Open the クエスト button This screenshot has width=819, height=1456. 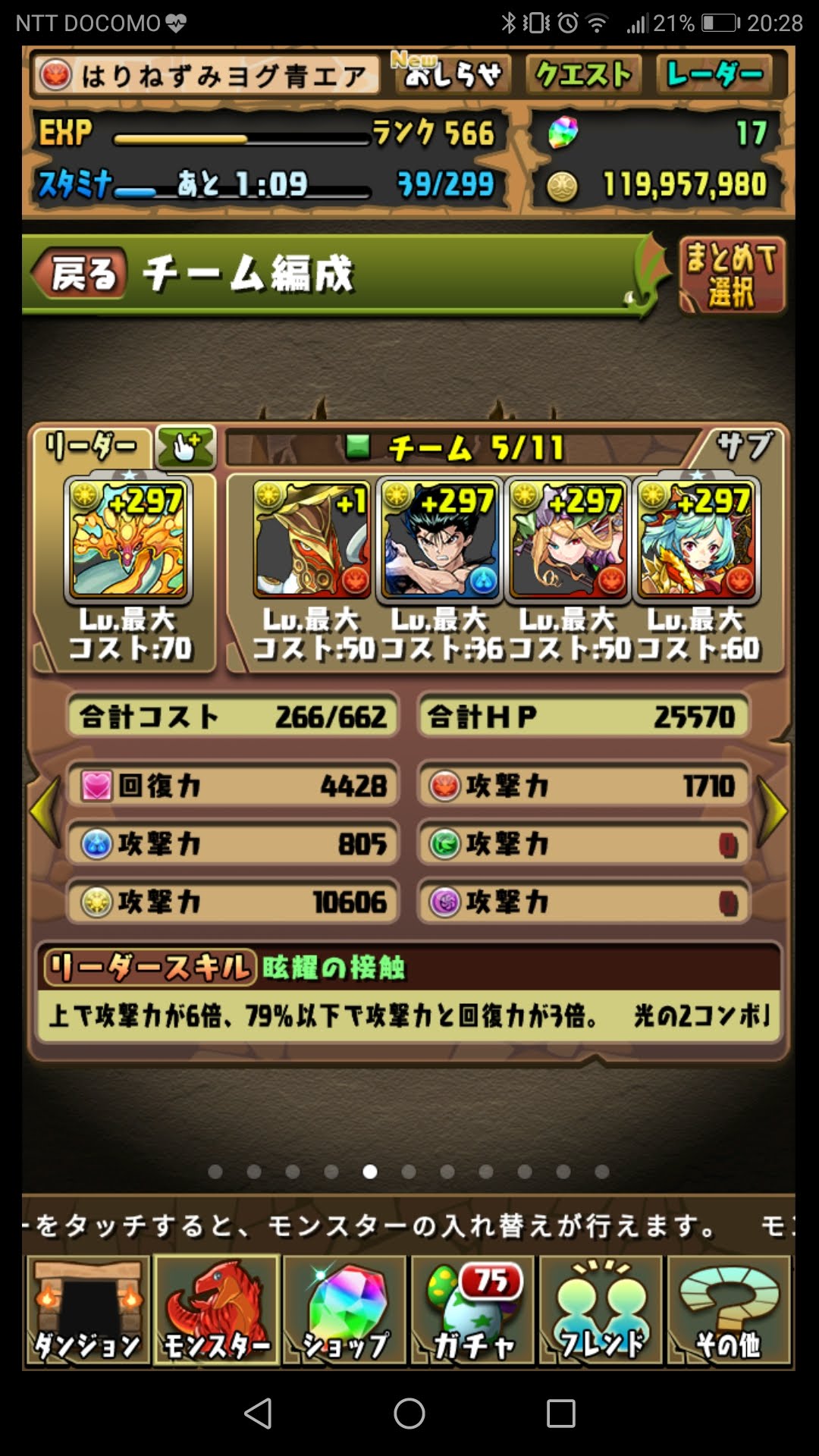click(x=583, y=74)
